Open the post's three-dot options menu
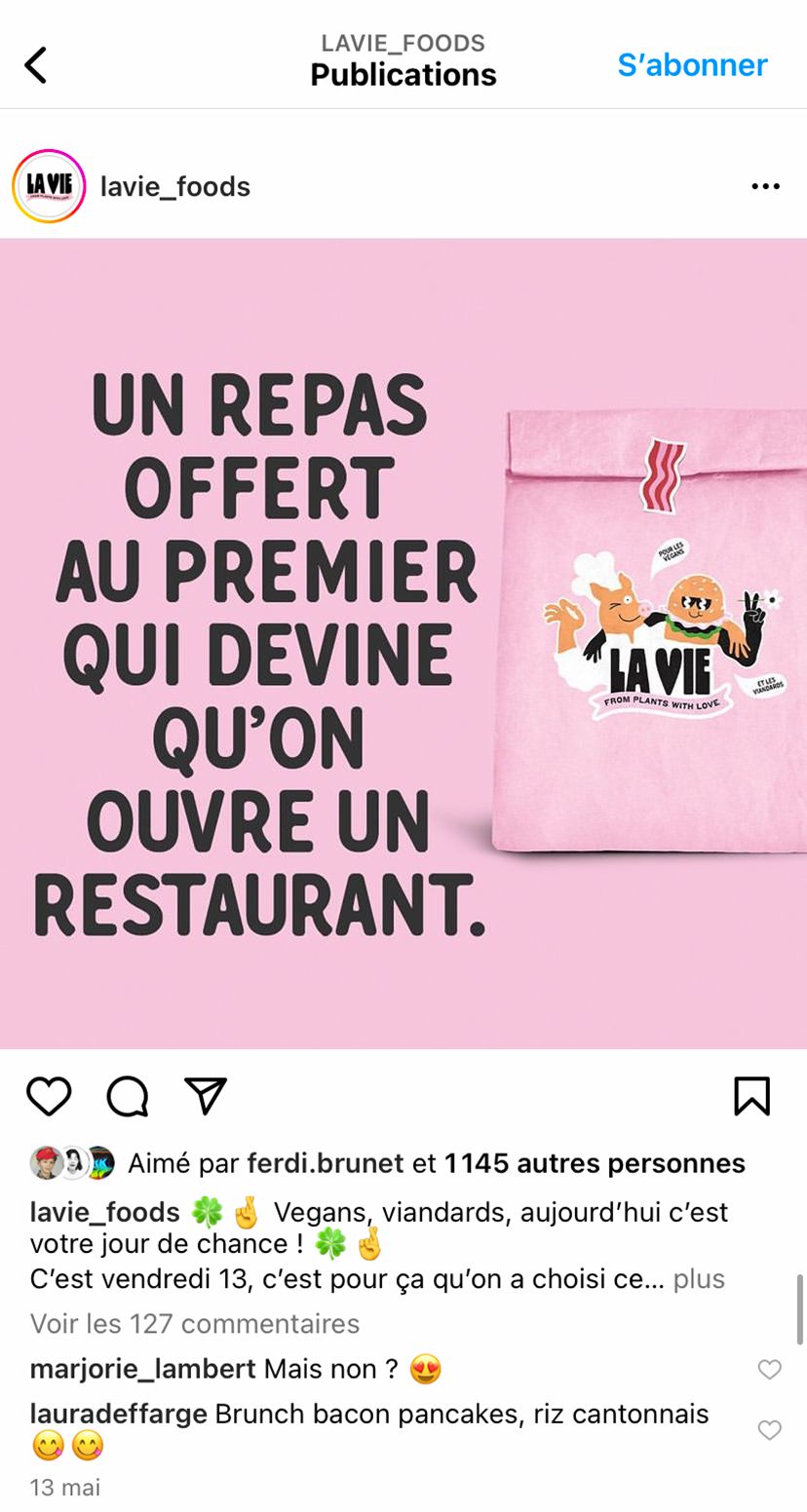Viewport: 807px width, 1512px height. 765,186
